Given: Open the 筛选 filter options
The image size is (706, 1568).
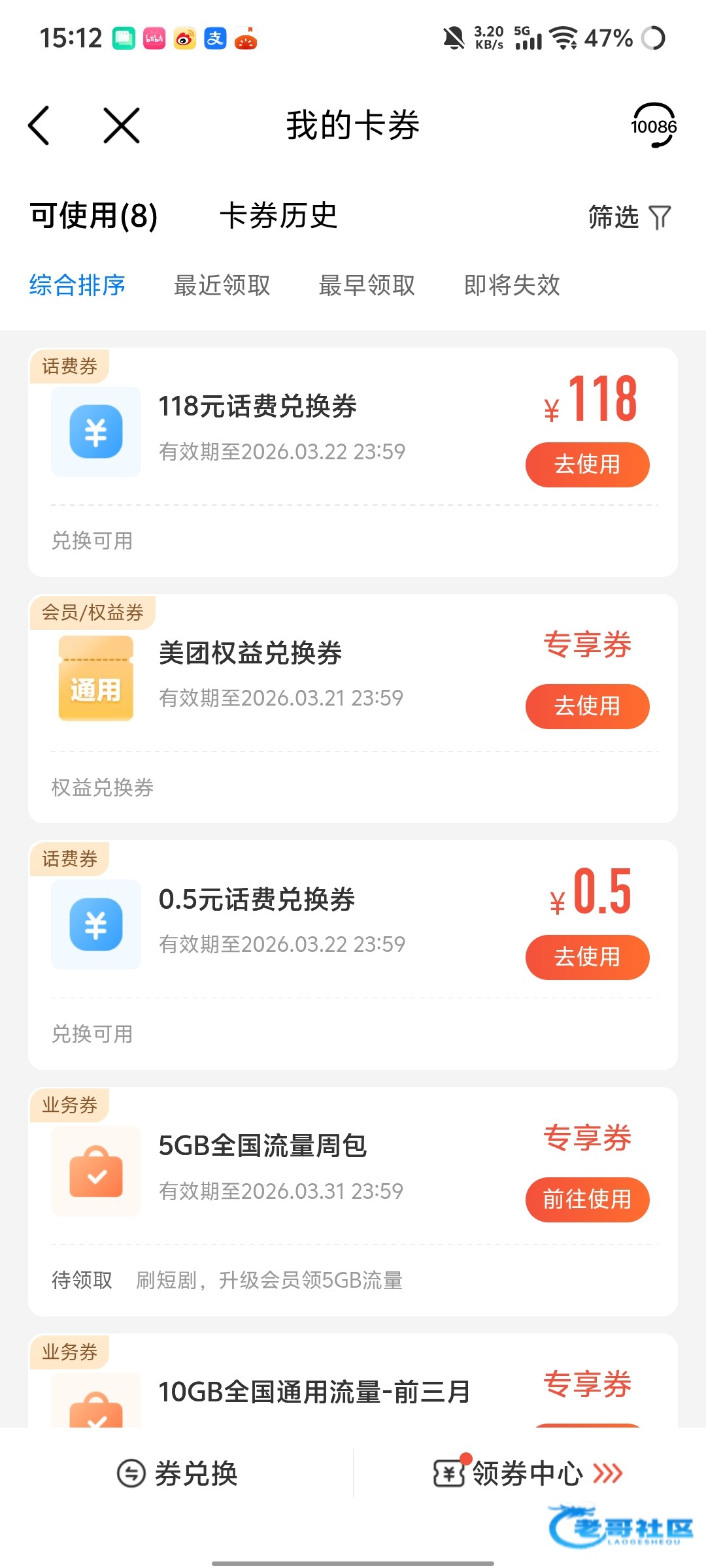Looking at the screenshot, I should (629, 218).
